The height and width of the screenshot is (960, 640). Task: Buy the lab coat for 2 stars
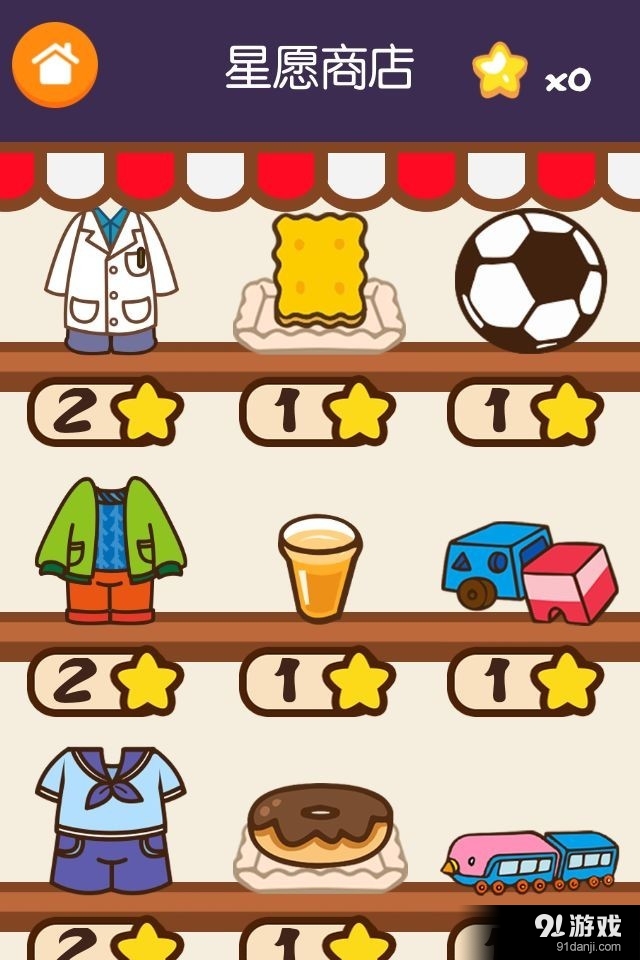click(106, 412)
